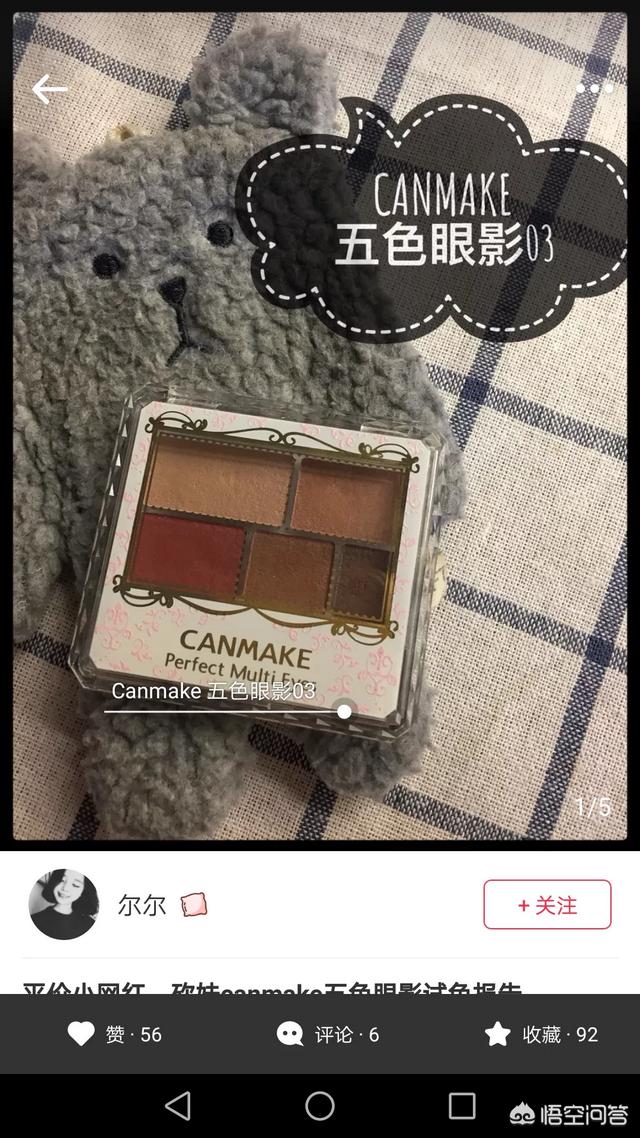Open the three-dot overflow menu
The image size is (640, 1138).
pos(594,89)
